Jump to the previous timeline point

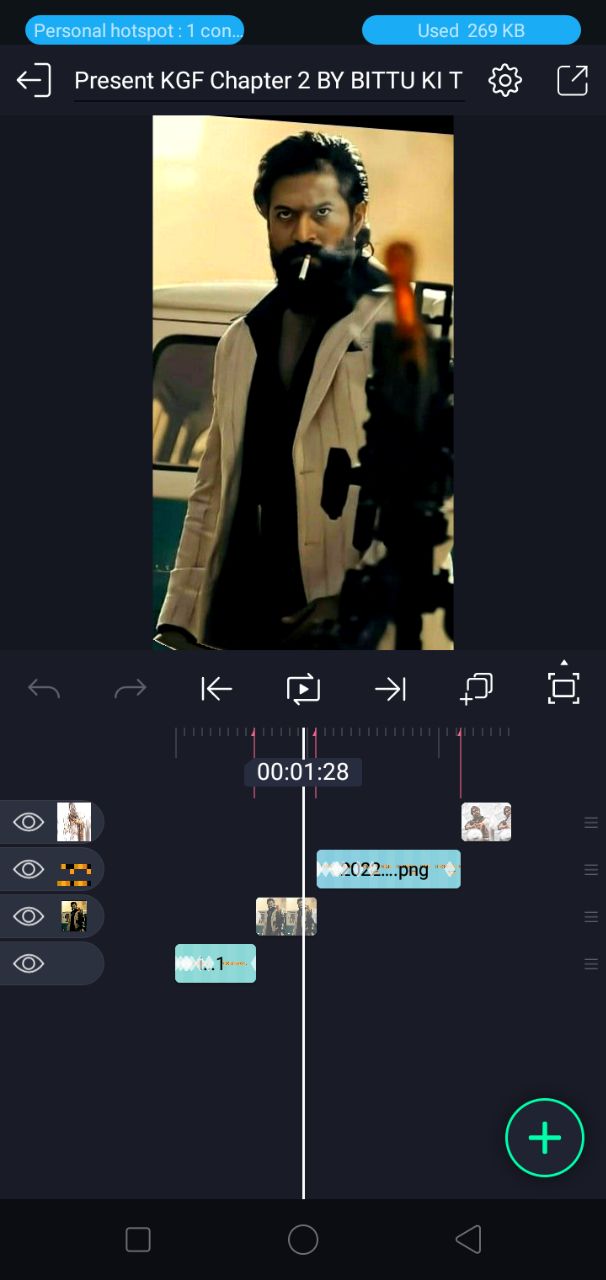click(x=216, y=688)
